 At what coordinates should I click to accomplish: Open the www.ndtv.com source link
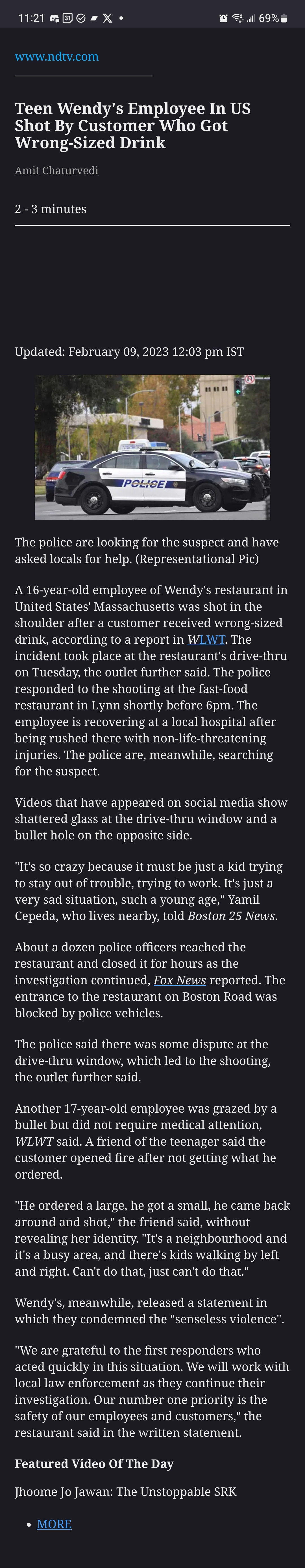pos(57,57)
